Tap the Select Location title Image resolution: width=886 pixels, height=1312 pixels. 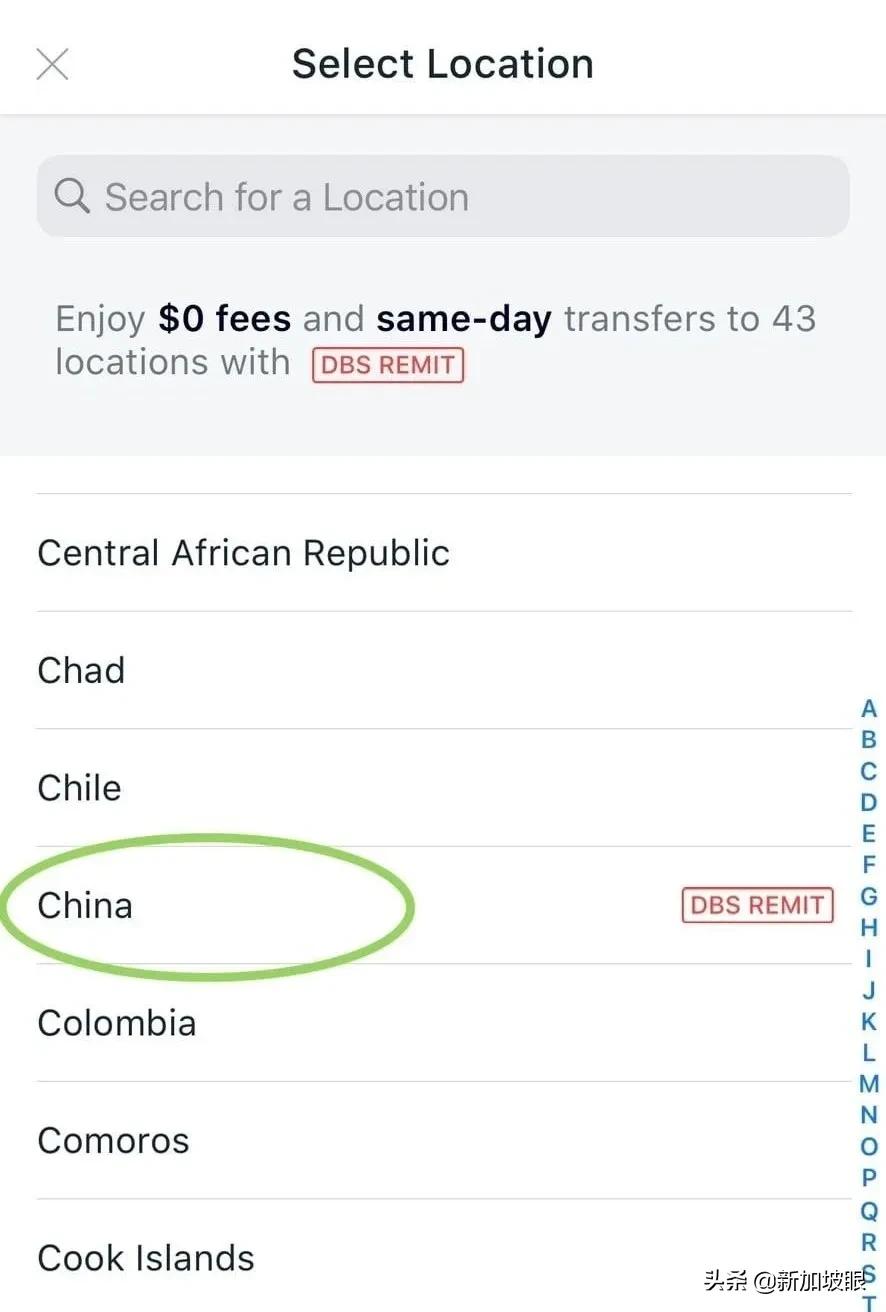(x=443, y=63)
